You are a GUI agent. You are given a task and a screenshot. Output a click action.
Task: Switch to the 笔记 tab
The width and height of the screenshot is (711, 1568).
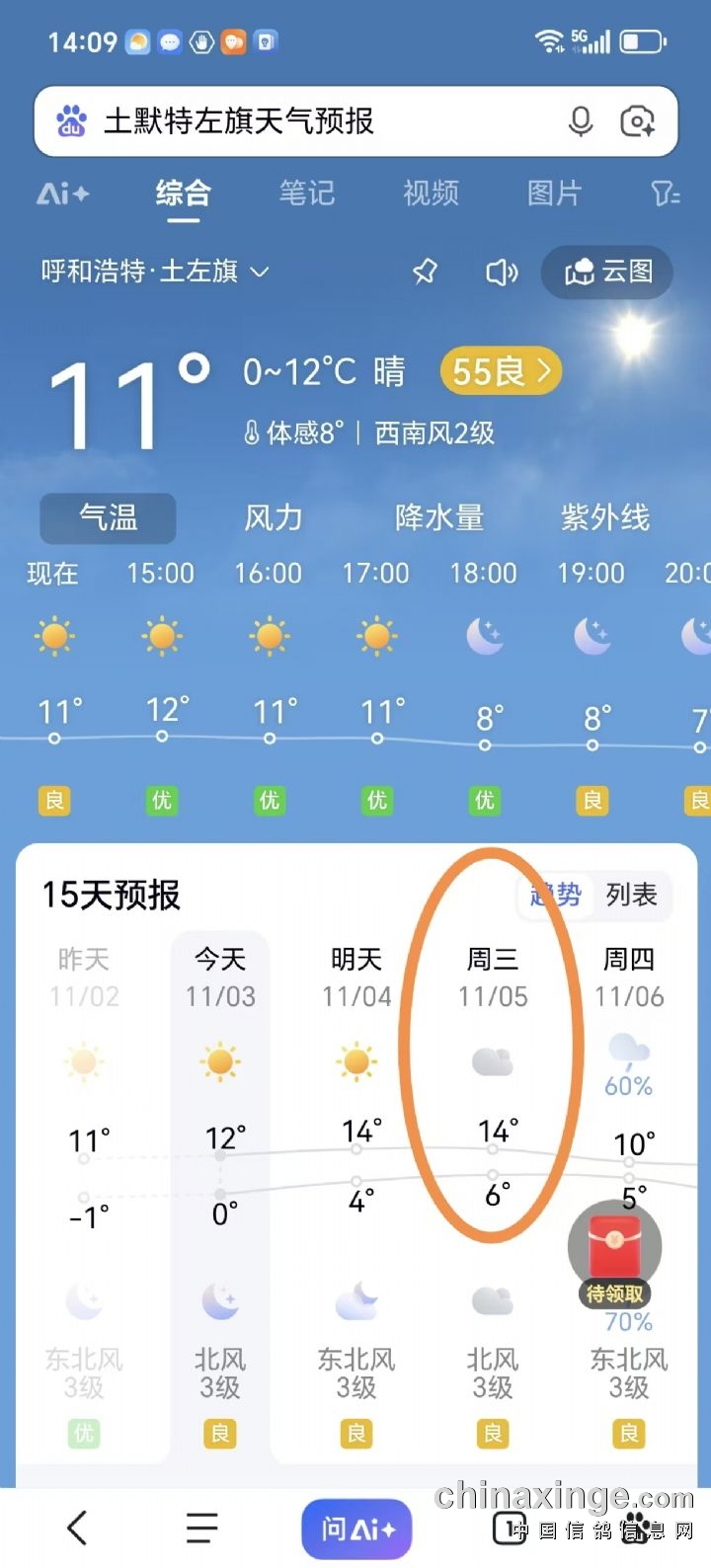(306, 193)
